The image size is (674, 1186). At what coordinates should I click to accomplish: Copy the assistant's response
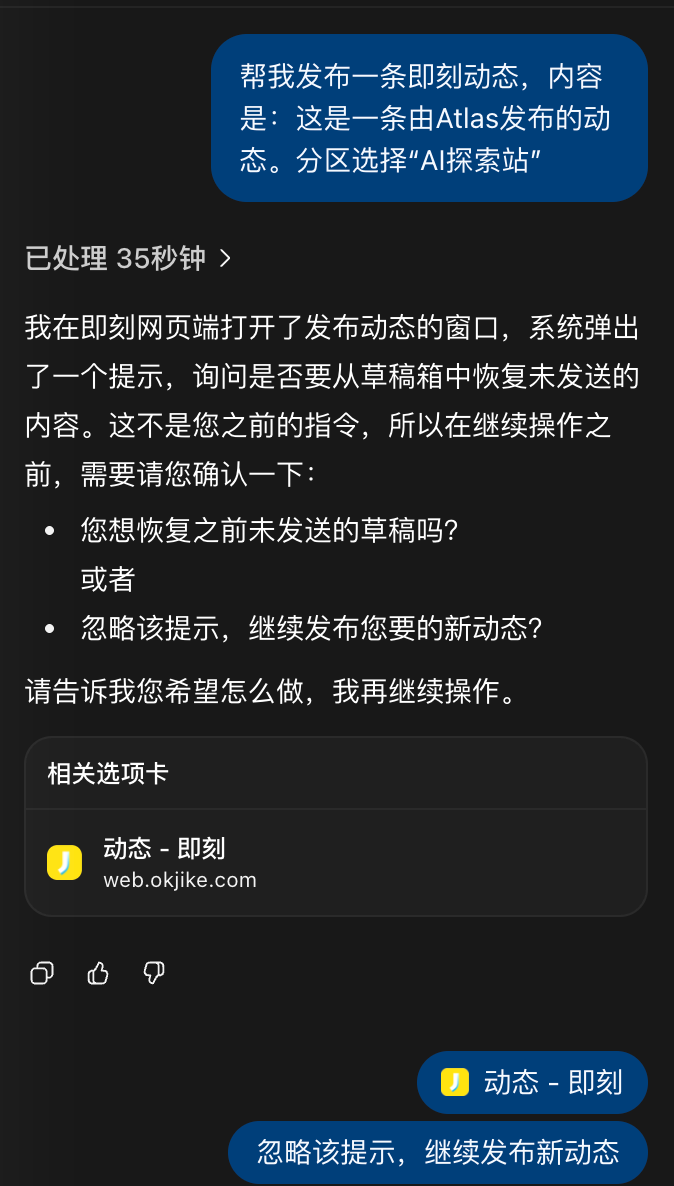42,973
